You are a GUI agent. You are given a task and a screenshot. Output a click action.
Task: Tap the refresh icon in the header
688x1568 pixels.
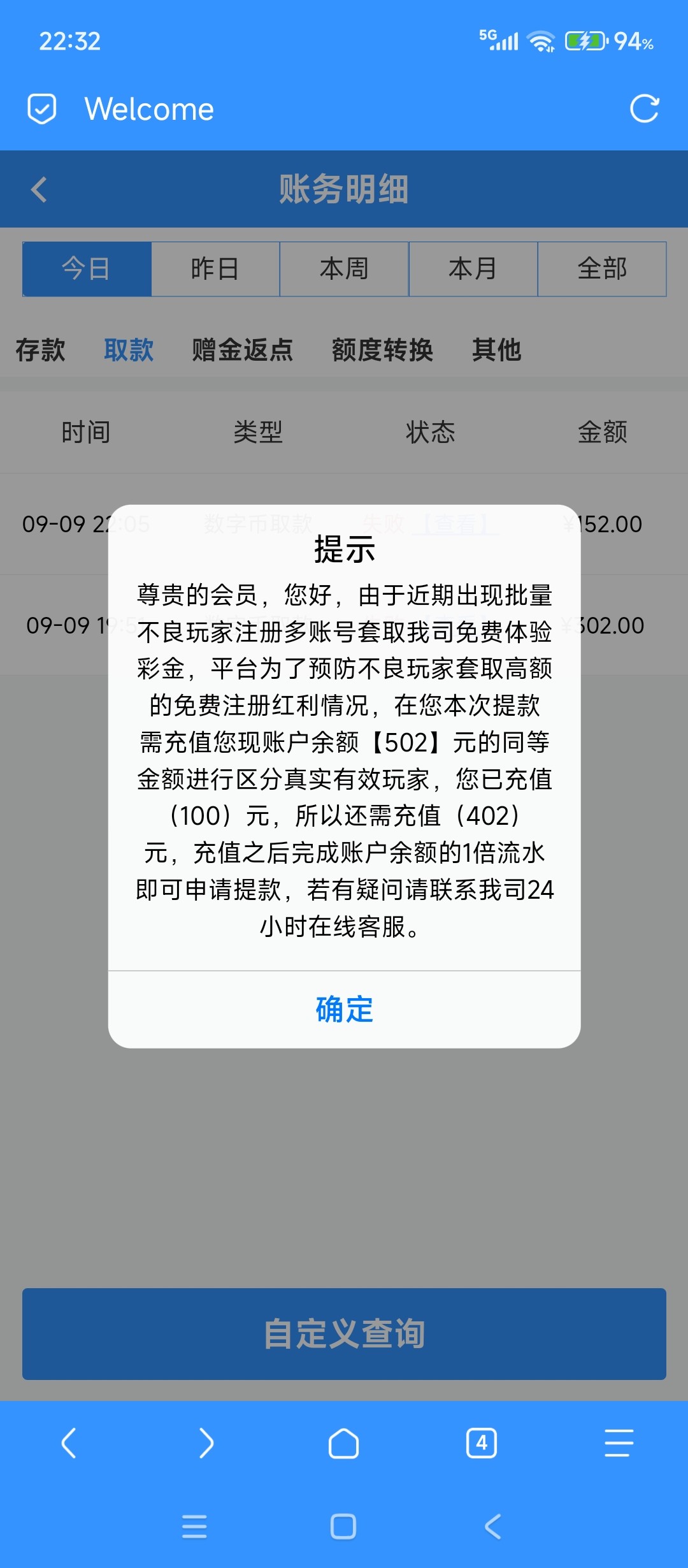point(646,108)
